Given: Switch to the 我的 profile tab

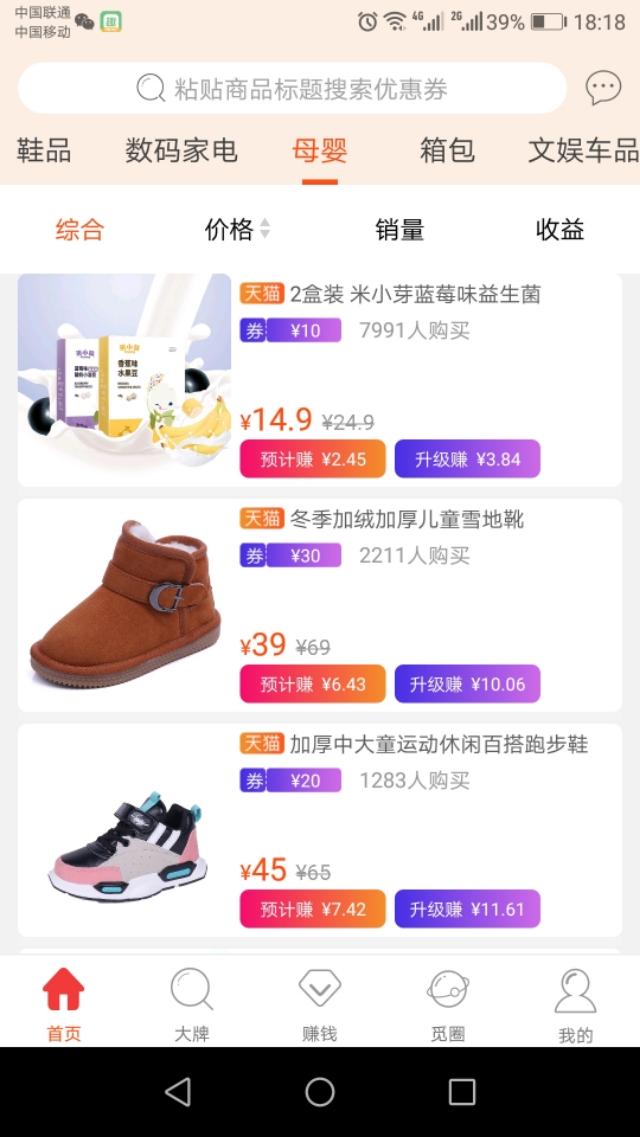Looking at the screenshot, I should [575, 1002].
